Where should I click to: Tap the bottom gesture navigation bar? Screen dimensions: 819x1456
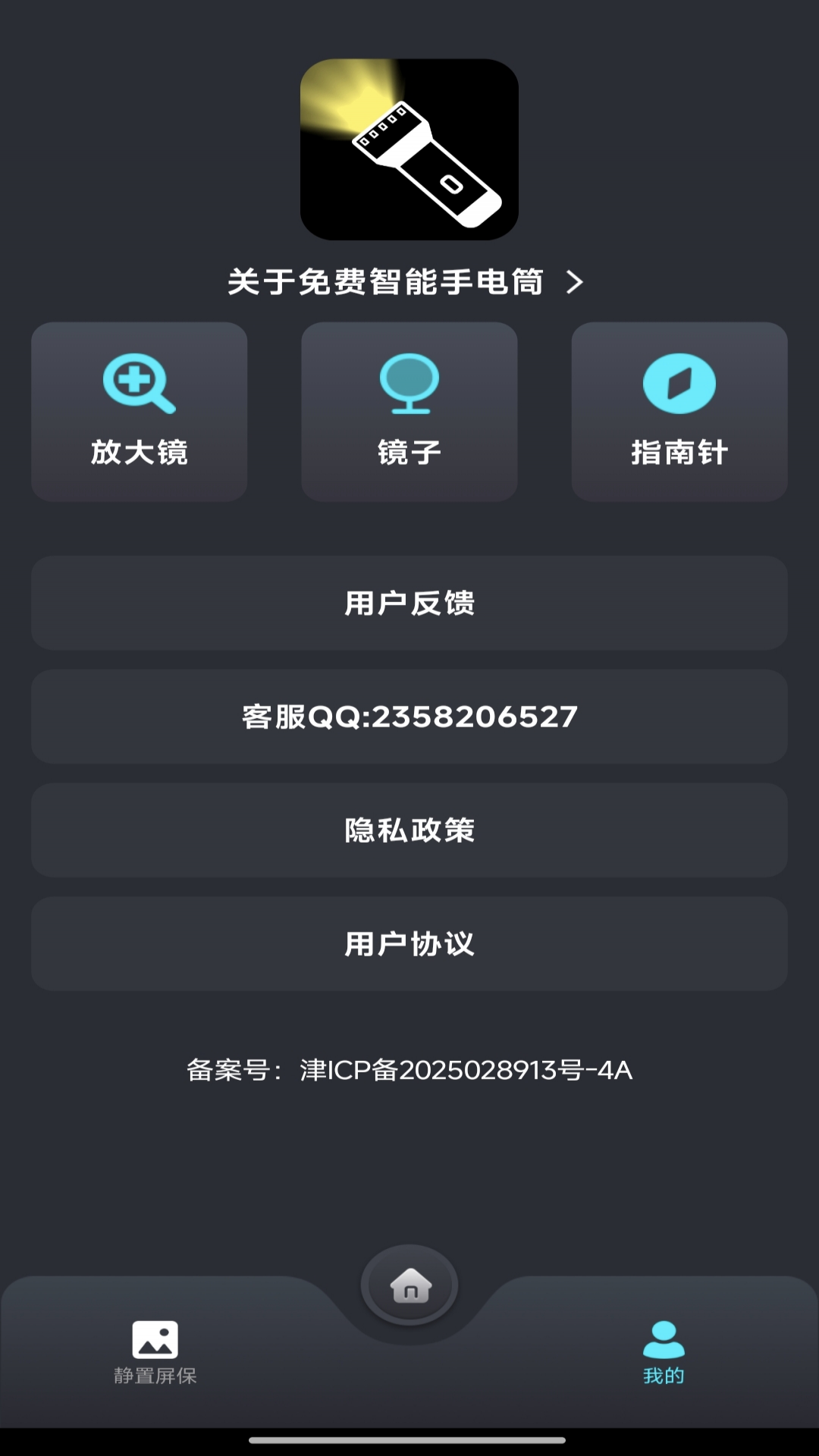409,1439
